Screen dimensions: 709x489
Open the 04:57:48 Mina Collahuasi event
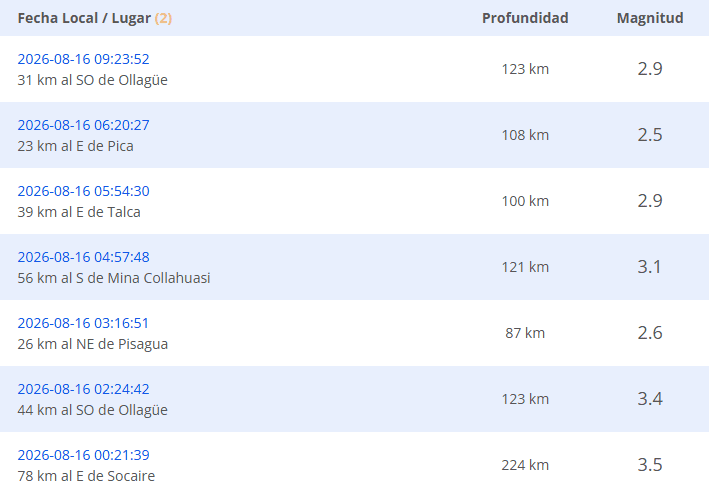[x=83, y=257]
